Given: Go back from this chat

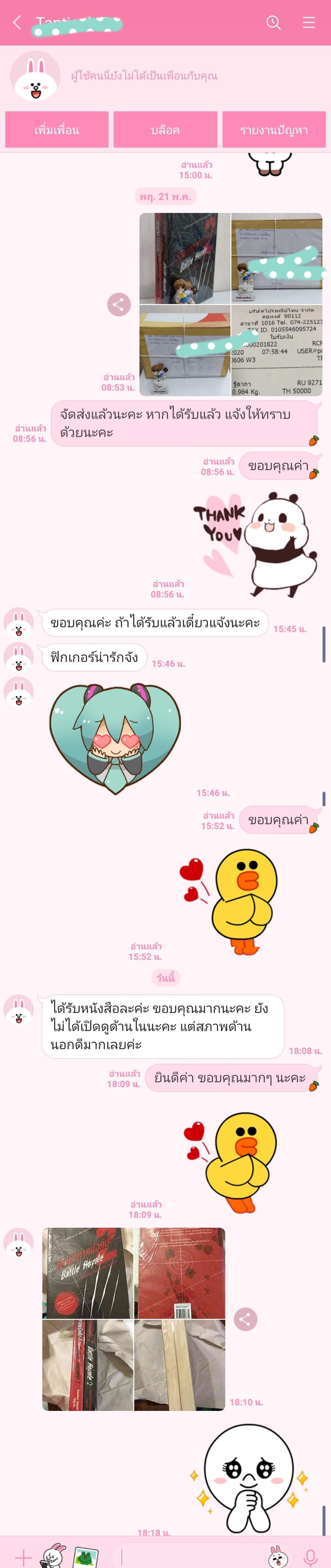Looking at the screenshot, I should tap(17, 22).
